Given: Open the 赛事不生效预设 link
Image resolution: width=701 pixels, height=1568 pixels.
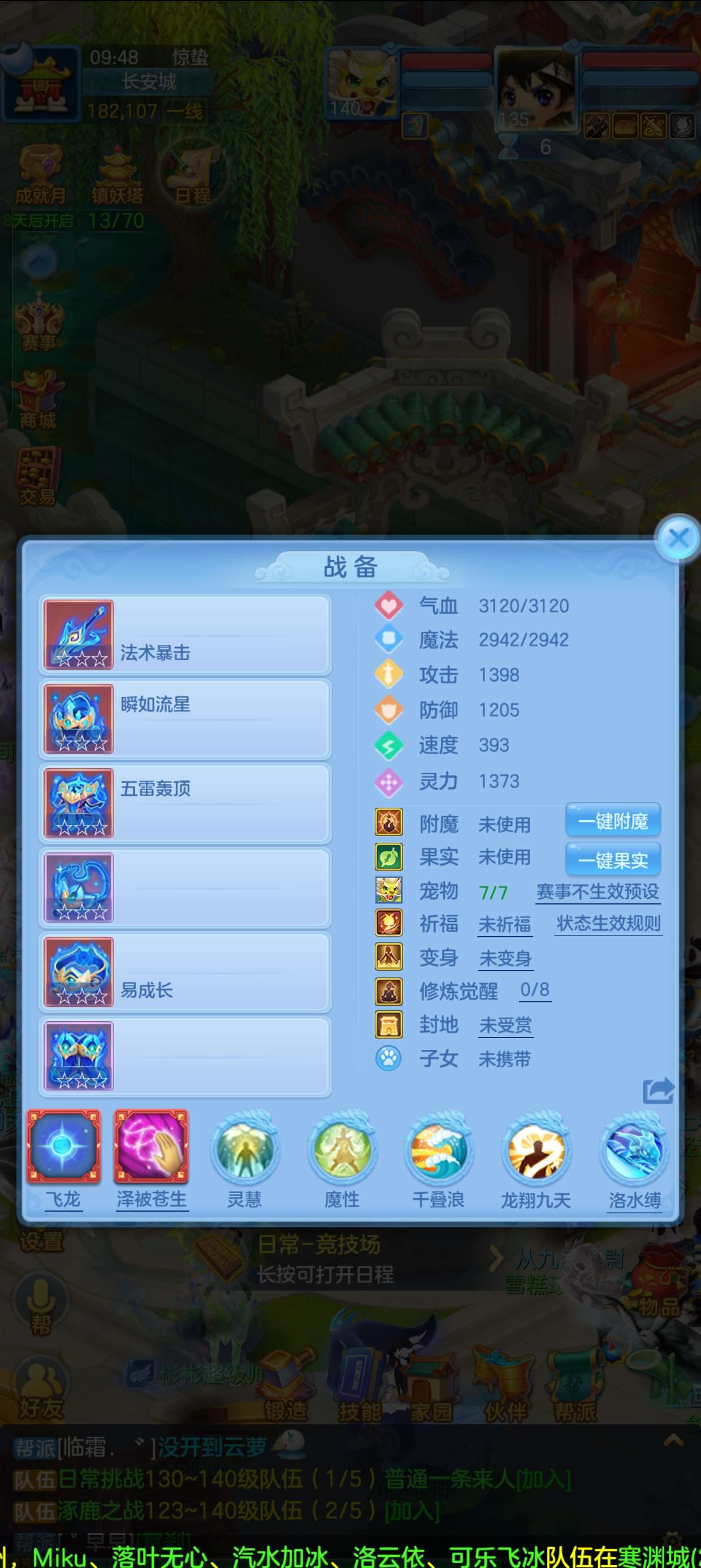Looking at the screenshot, I should pos(598,891).
